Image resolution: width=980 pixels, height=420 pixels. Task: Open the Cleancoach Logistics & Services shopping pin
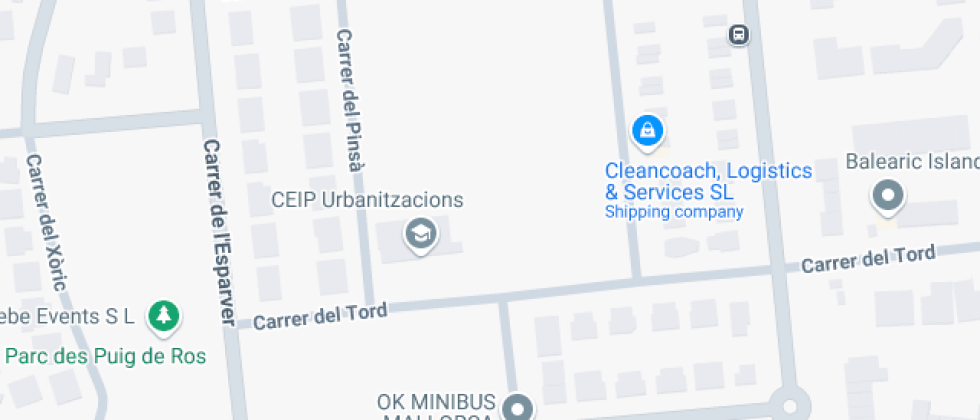pyautogui.click(x=647, y=132)
